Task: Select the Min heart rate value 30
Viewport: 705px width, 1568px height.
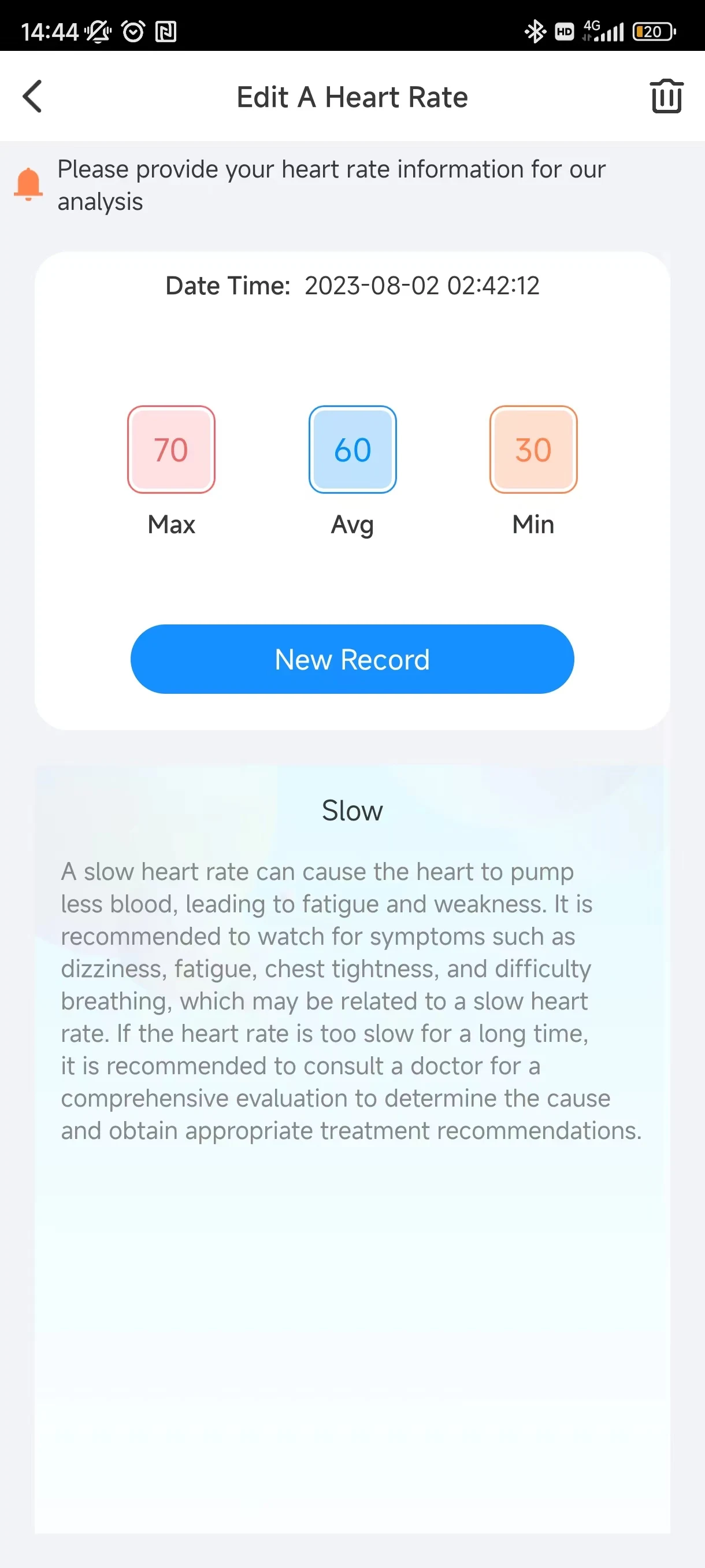Action: coord(533,449)
